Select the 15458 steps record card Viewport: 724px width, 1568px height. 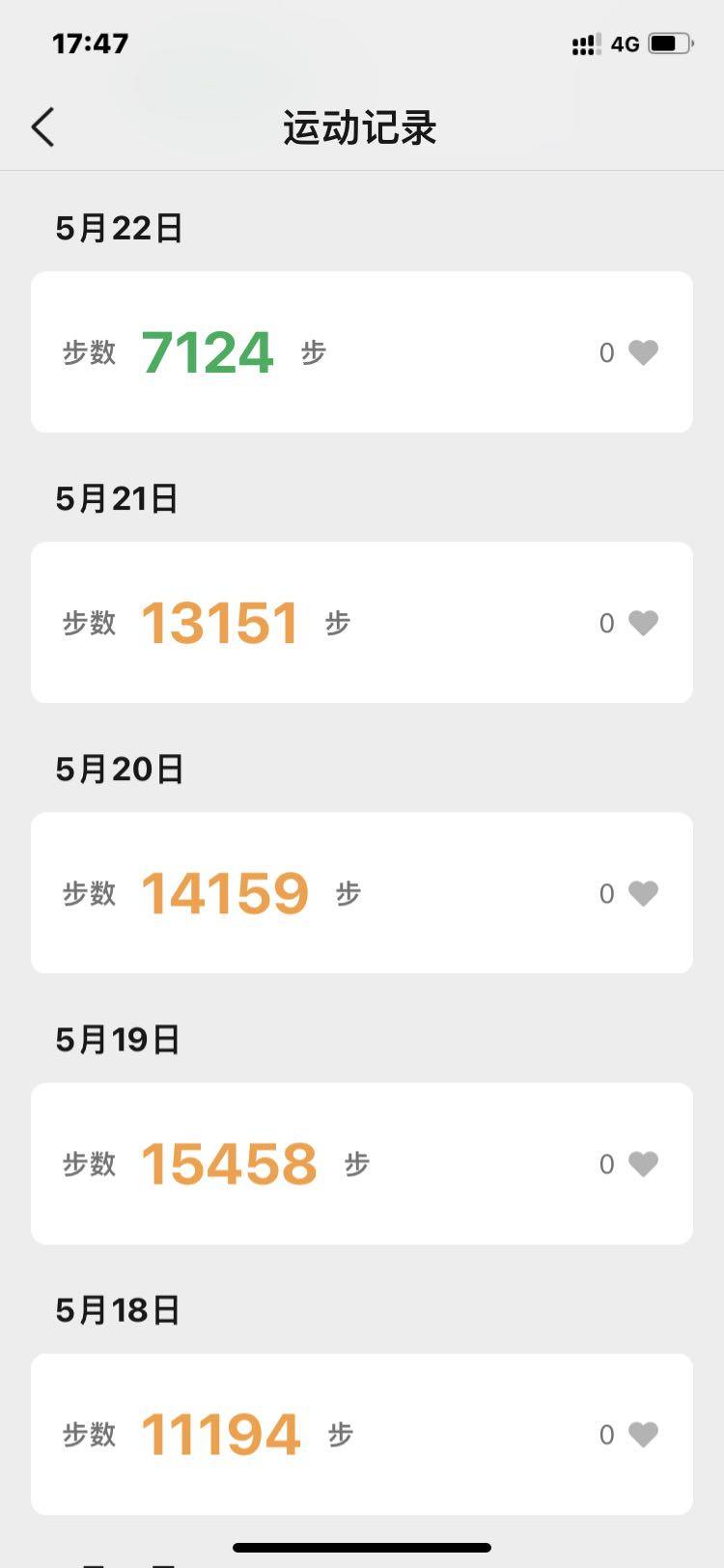(361, 1163)
